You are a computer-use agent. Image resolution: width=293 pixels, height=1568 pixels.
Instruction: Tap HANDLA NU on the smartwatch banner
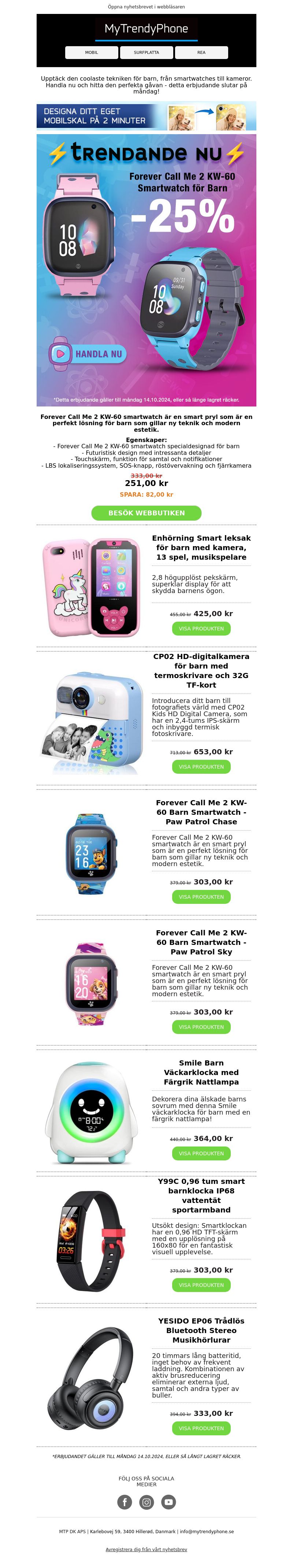tap(89, 354)
